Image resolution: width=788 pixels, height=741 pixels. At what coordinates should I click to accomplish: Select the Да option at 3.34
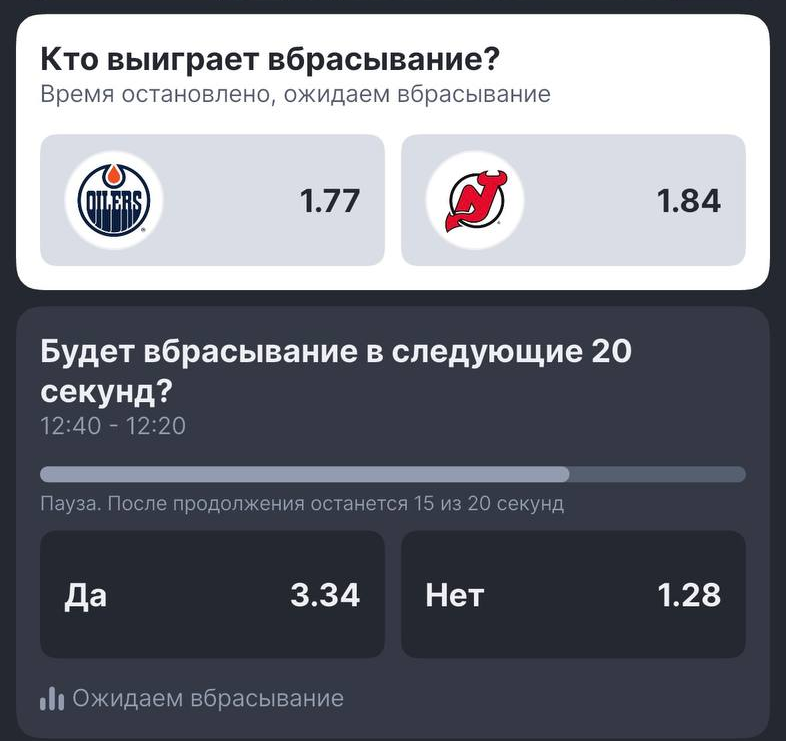pyautogui.click(x=212, y=595)
